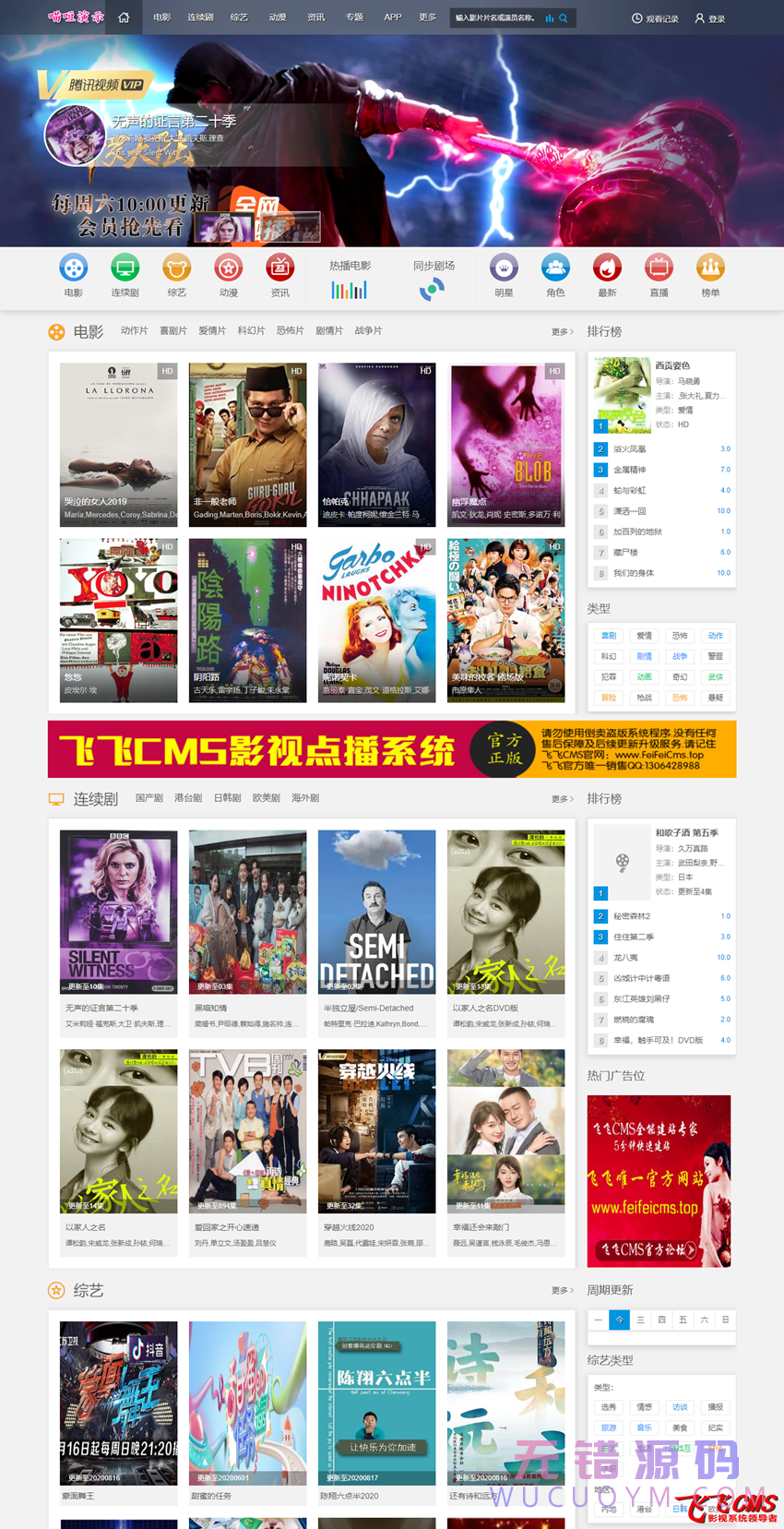Open variety show 陈翔六点半2020
784x1529 pixels.
[x=376, y=1403]
